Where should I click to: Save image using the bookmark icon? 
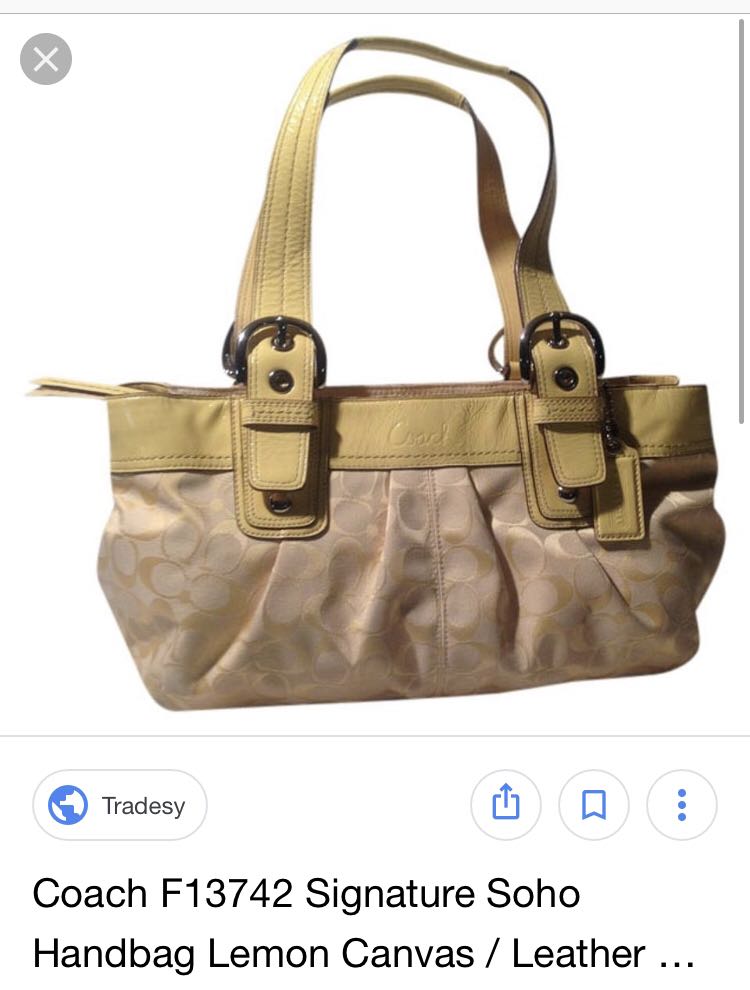594,804
